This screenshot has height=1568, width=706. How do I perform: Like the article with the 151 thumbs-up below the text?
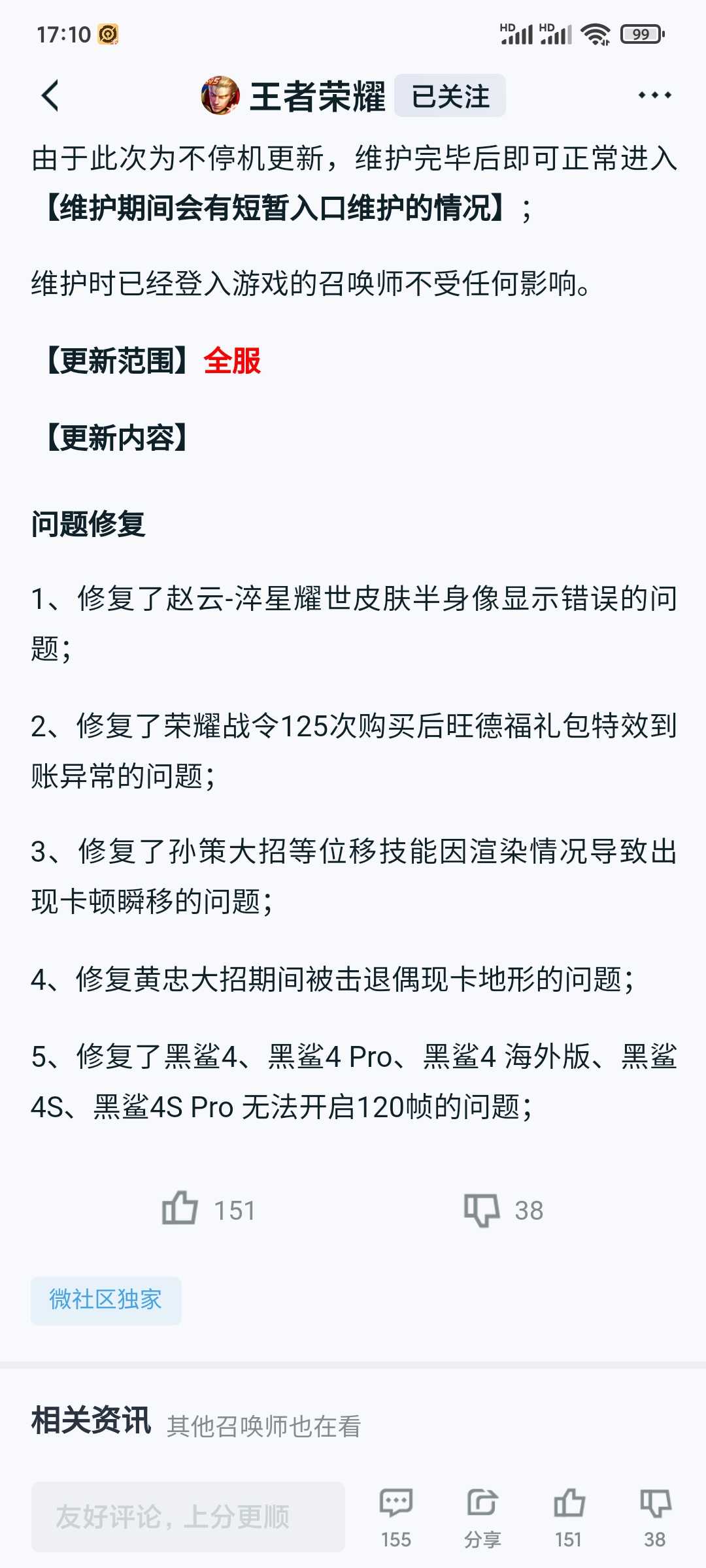pos(208,1209)
